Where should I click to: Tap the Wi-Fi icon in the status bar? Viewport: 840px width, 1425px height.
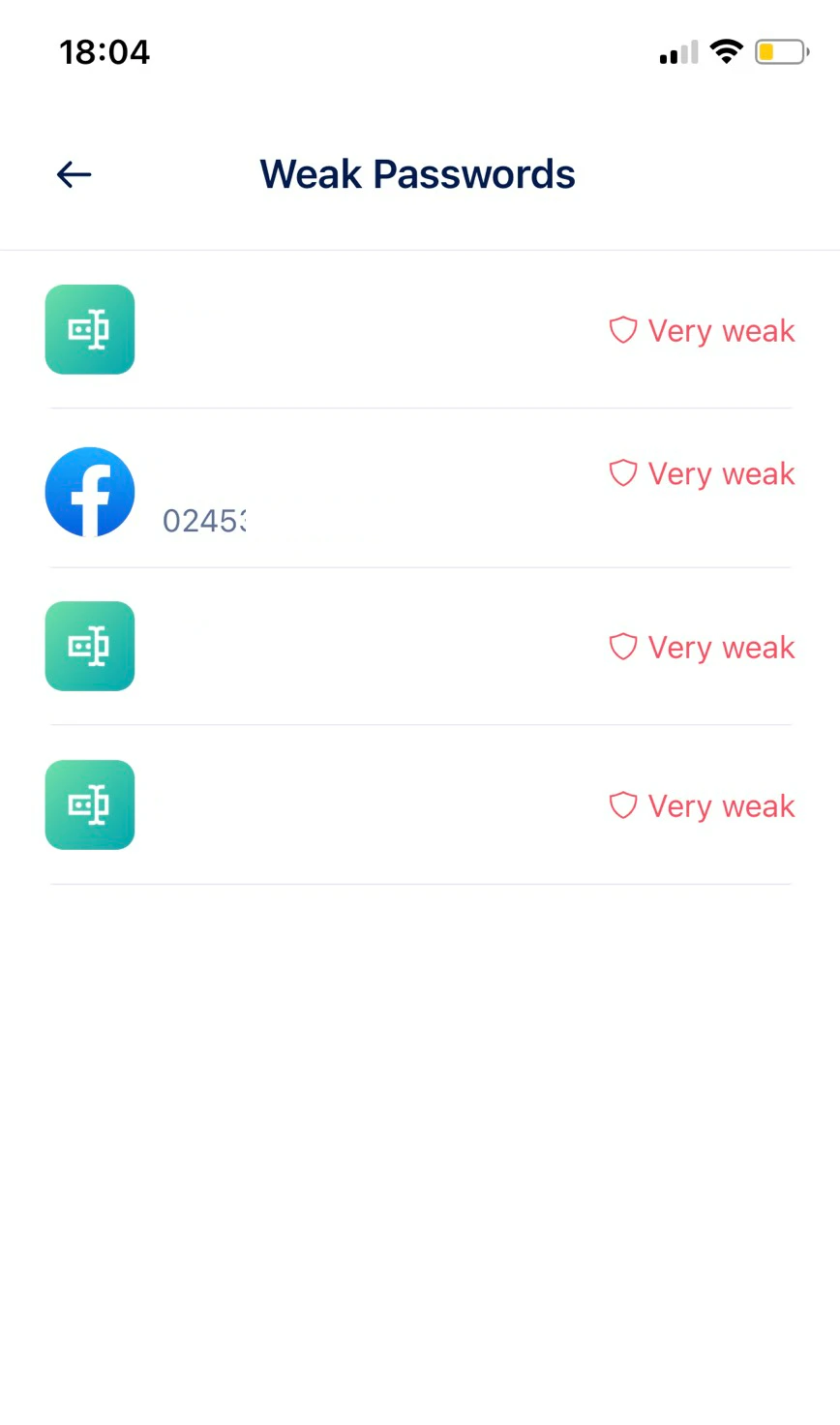[728, 51]
